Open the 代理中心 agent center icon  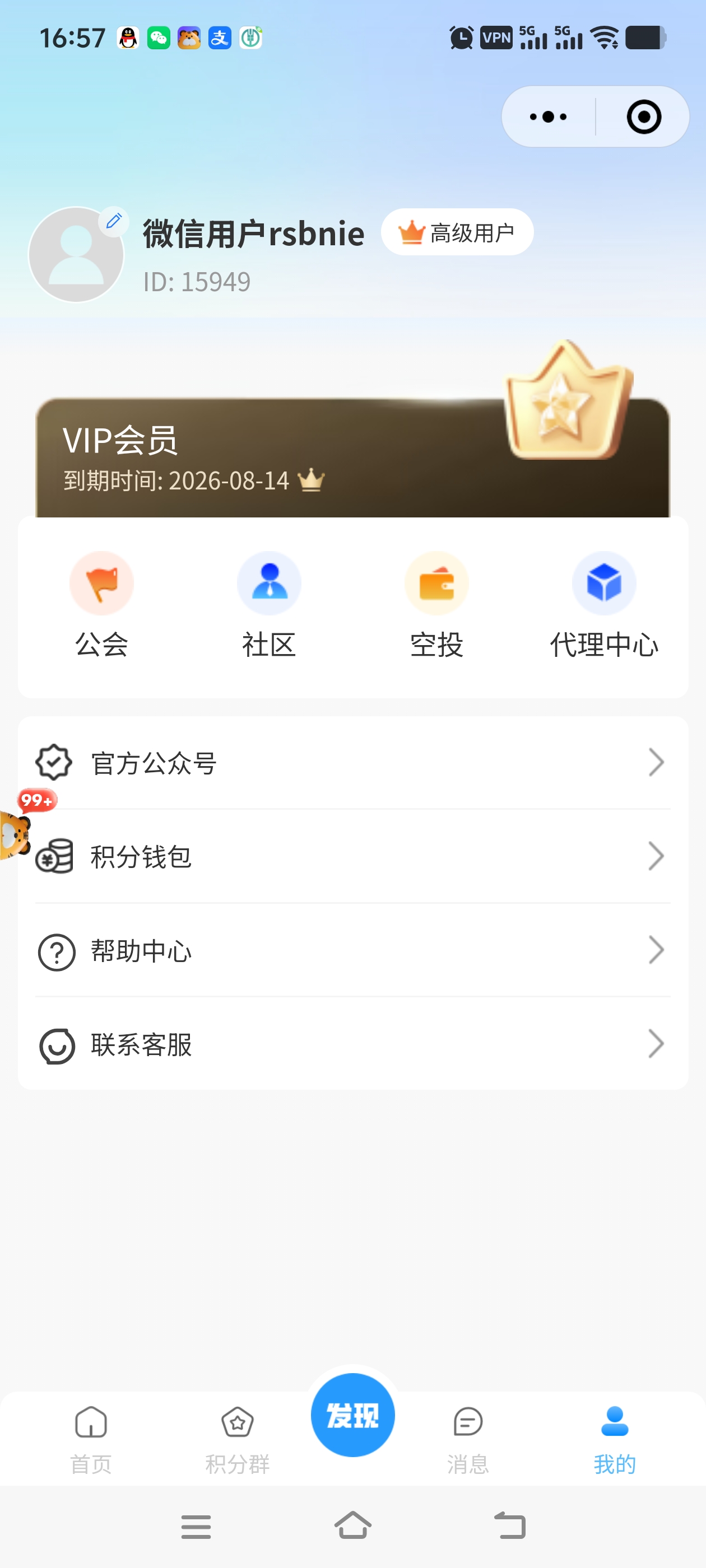pyautogui.click(x=603, y=582)
